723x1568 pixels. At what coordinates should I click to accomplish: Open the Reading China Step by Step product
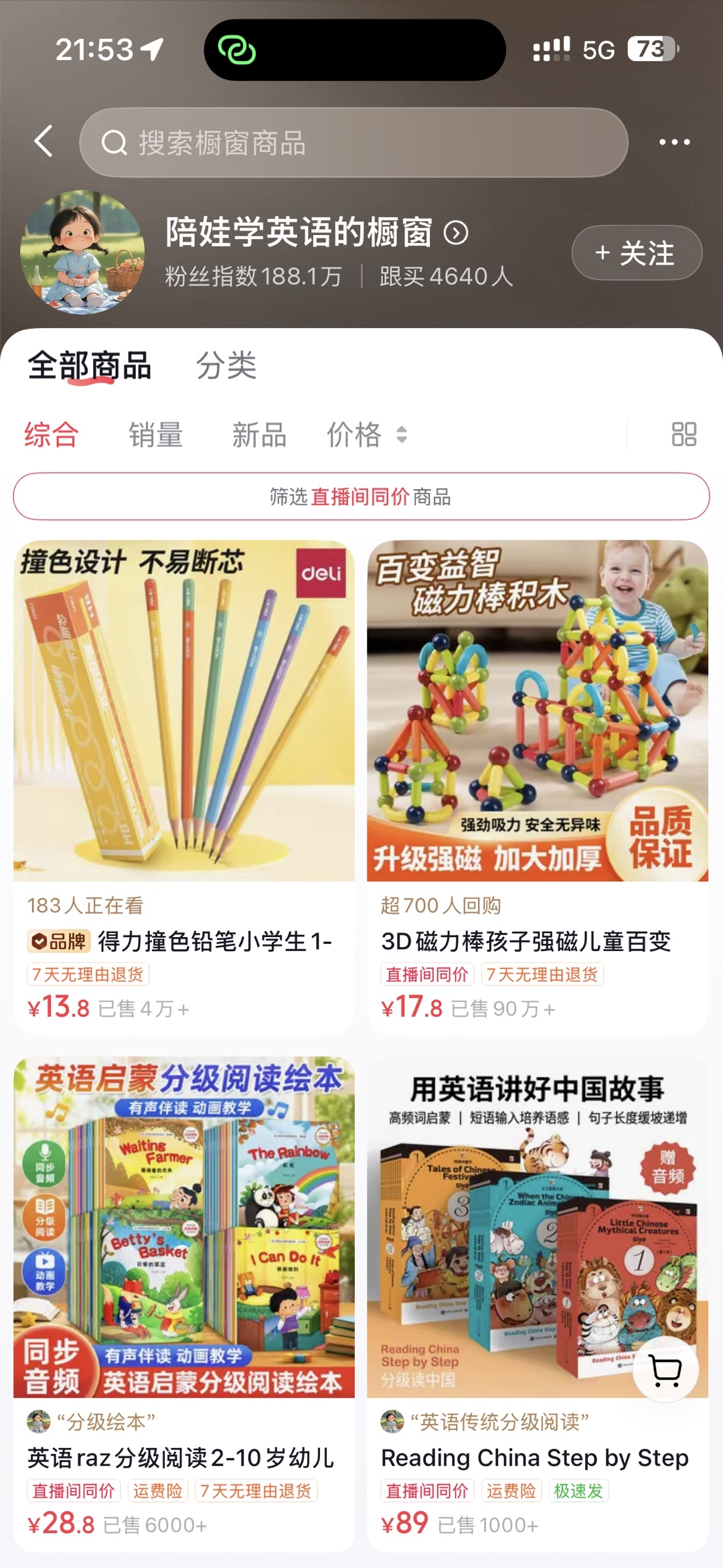pos(538,1304)
